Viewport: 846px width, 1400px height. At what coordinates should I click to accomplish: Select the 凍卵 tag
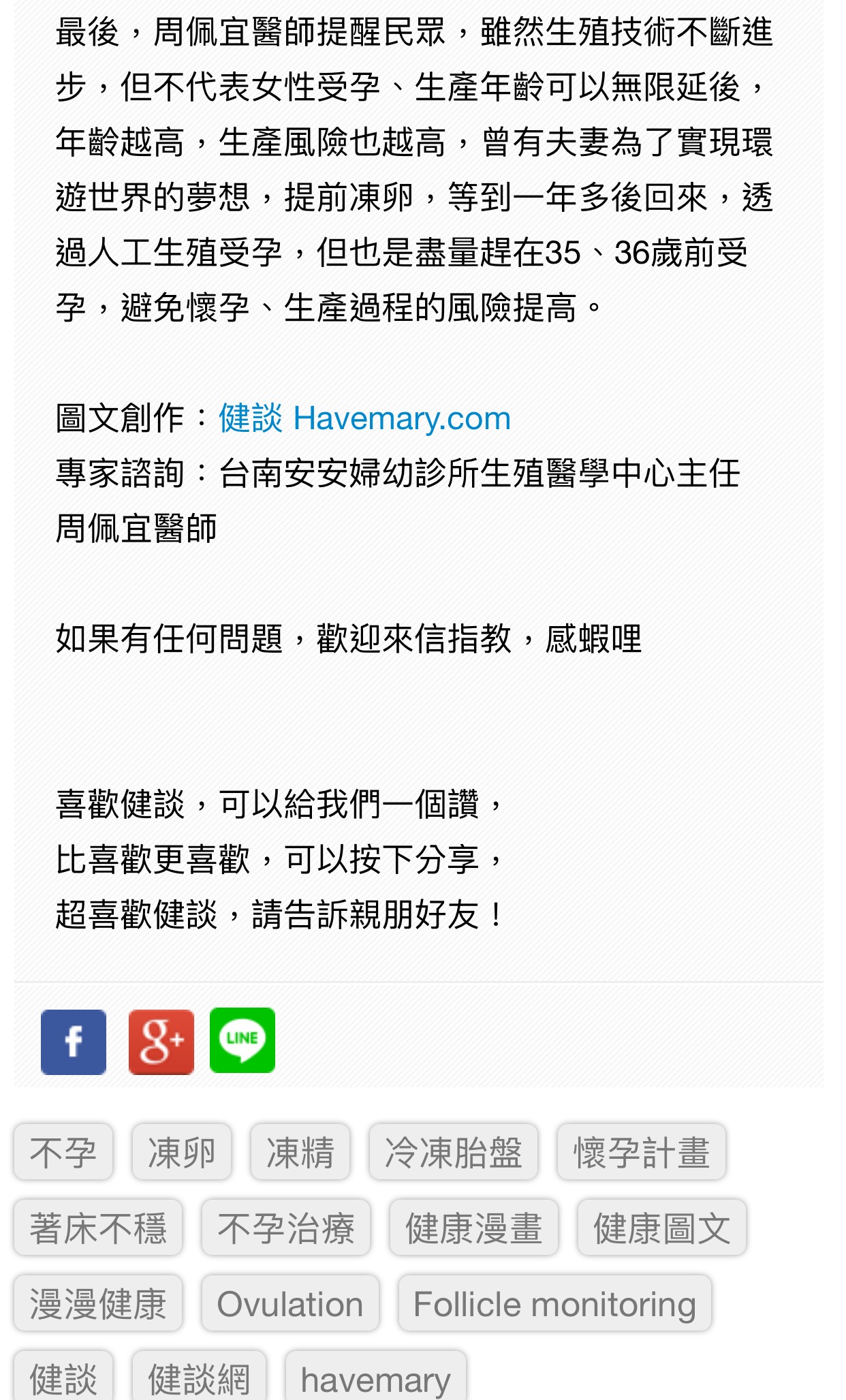[x=182, y=1152]
